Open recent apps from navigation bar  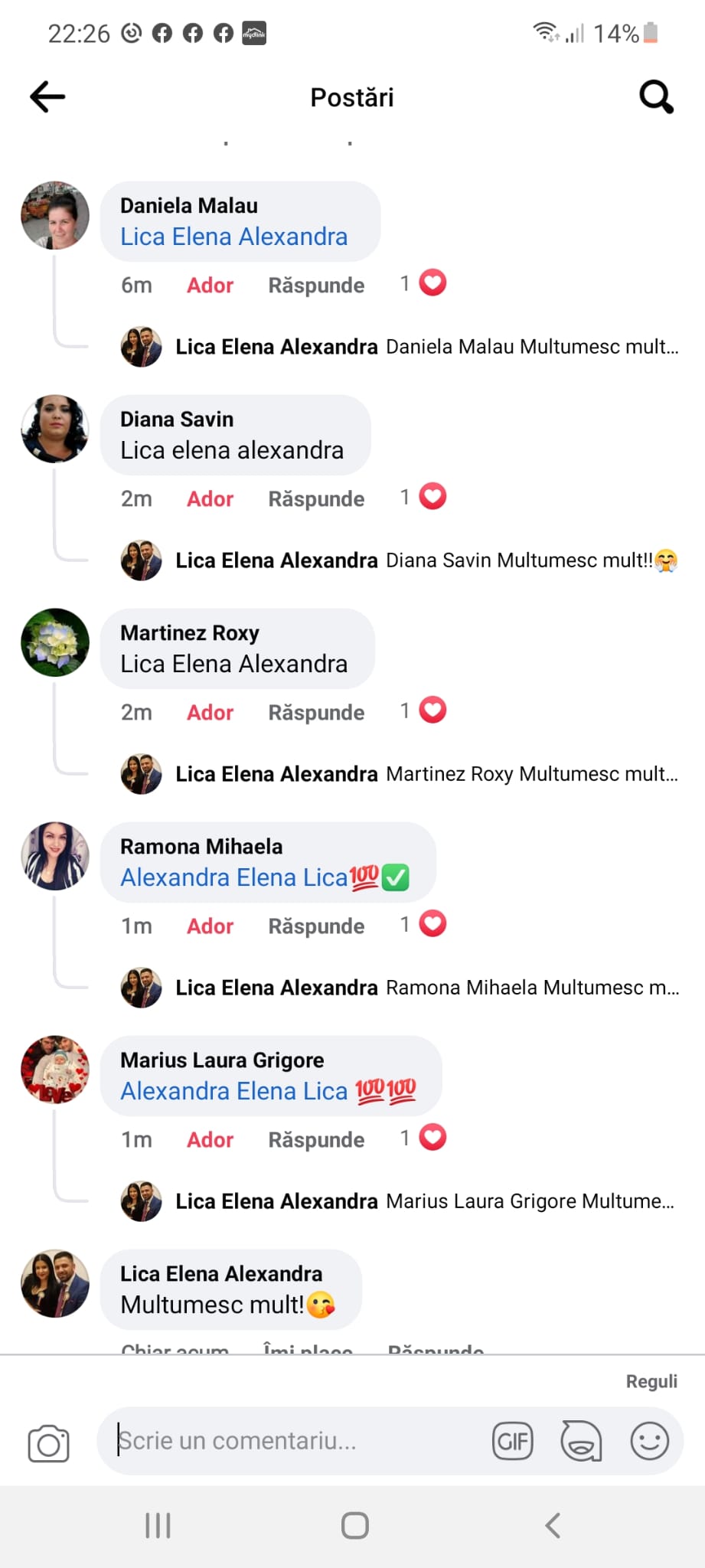tap(158, 1525)
